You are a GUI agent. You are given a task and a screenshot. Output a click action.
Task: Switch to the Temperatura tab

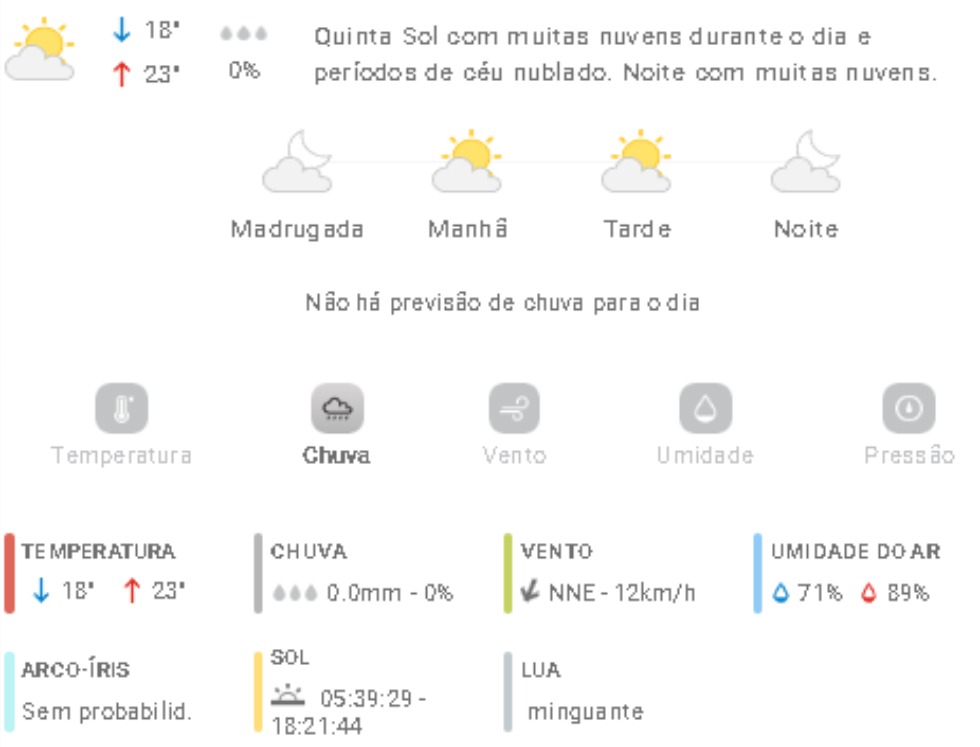[x=121, y=409]
